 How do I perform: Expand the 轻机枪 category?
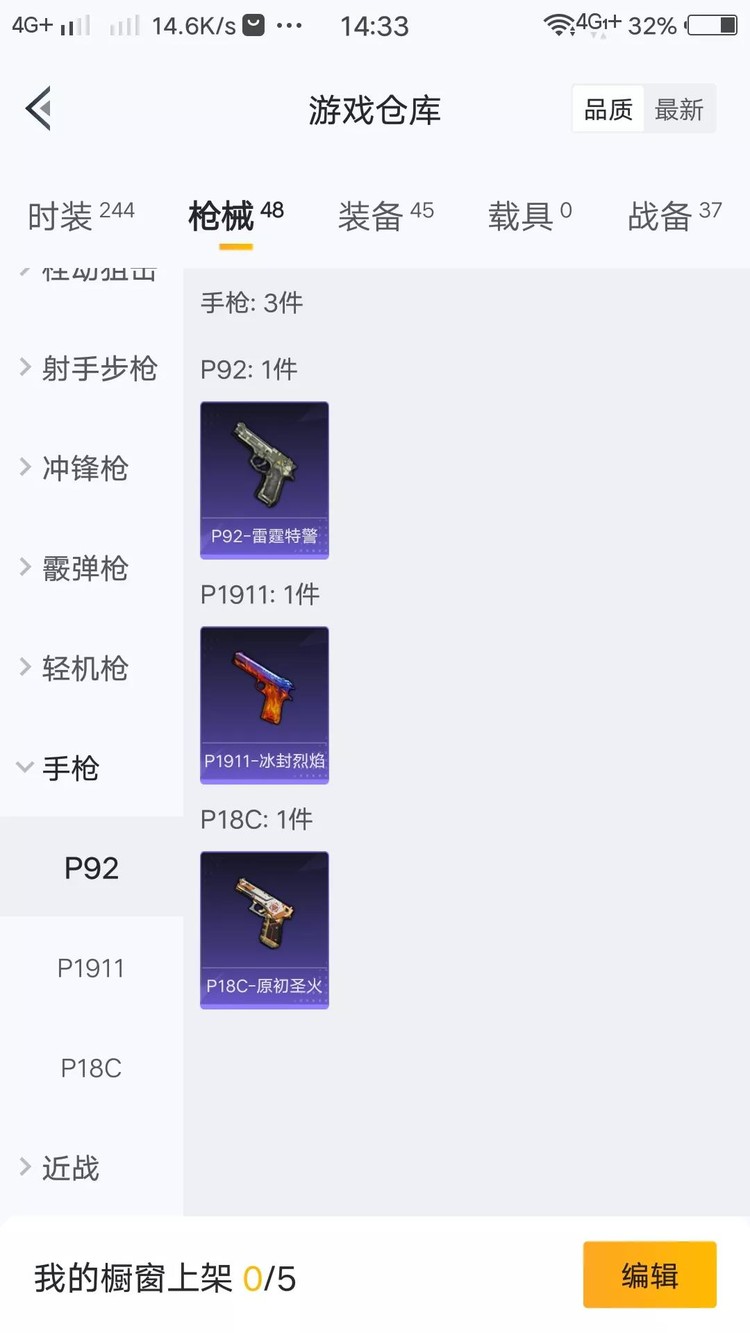84,668
